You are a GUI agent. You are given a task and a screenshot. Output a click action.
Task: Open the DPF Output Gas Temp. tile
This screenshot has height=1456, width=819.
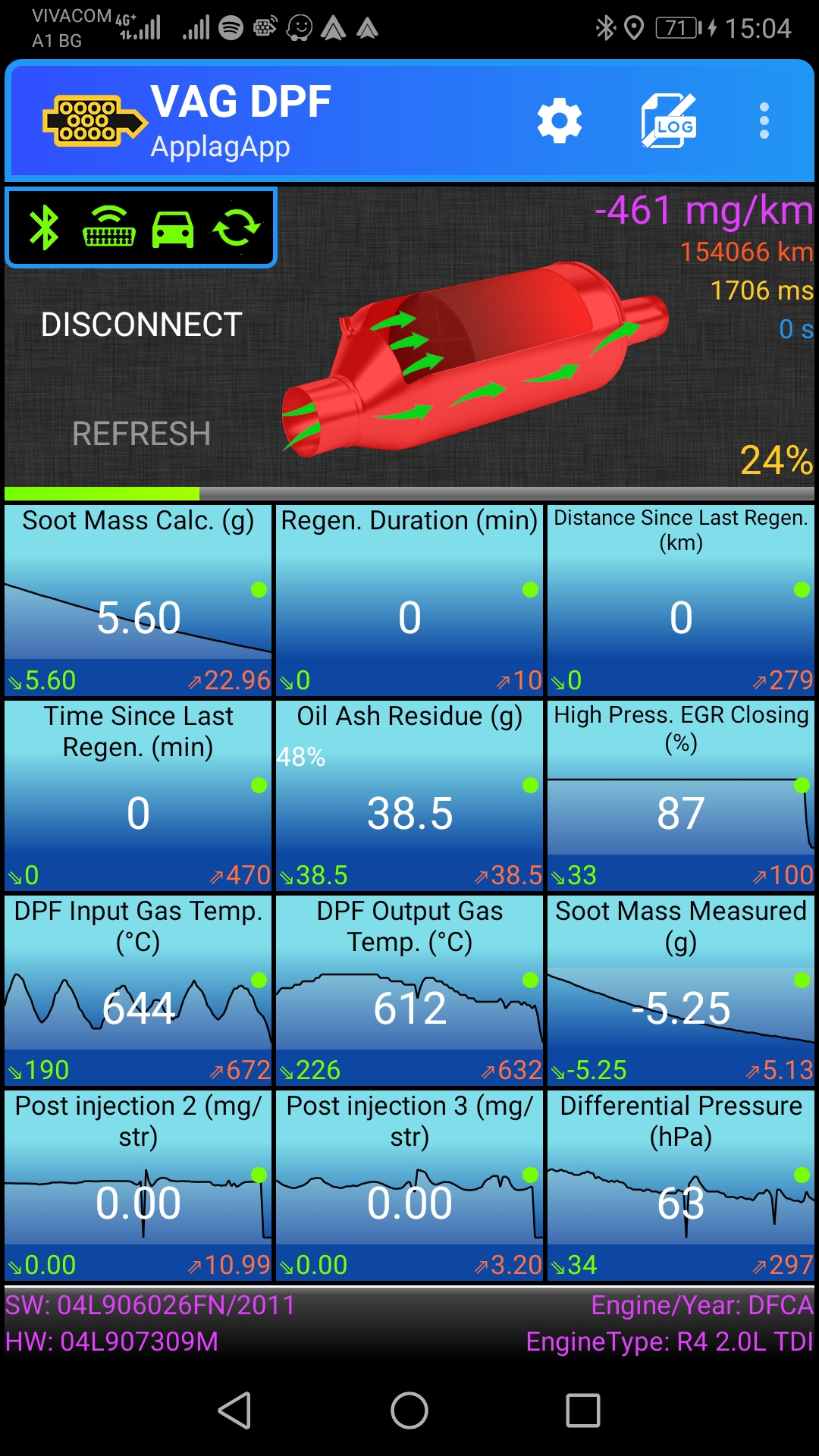409,990
